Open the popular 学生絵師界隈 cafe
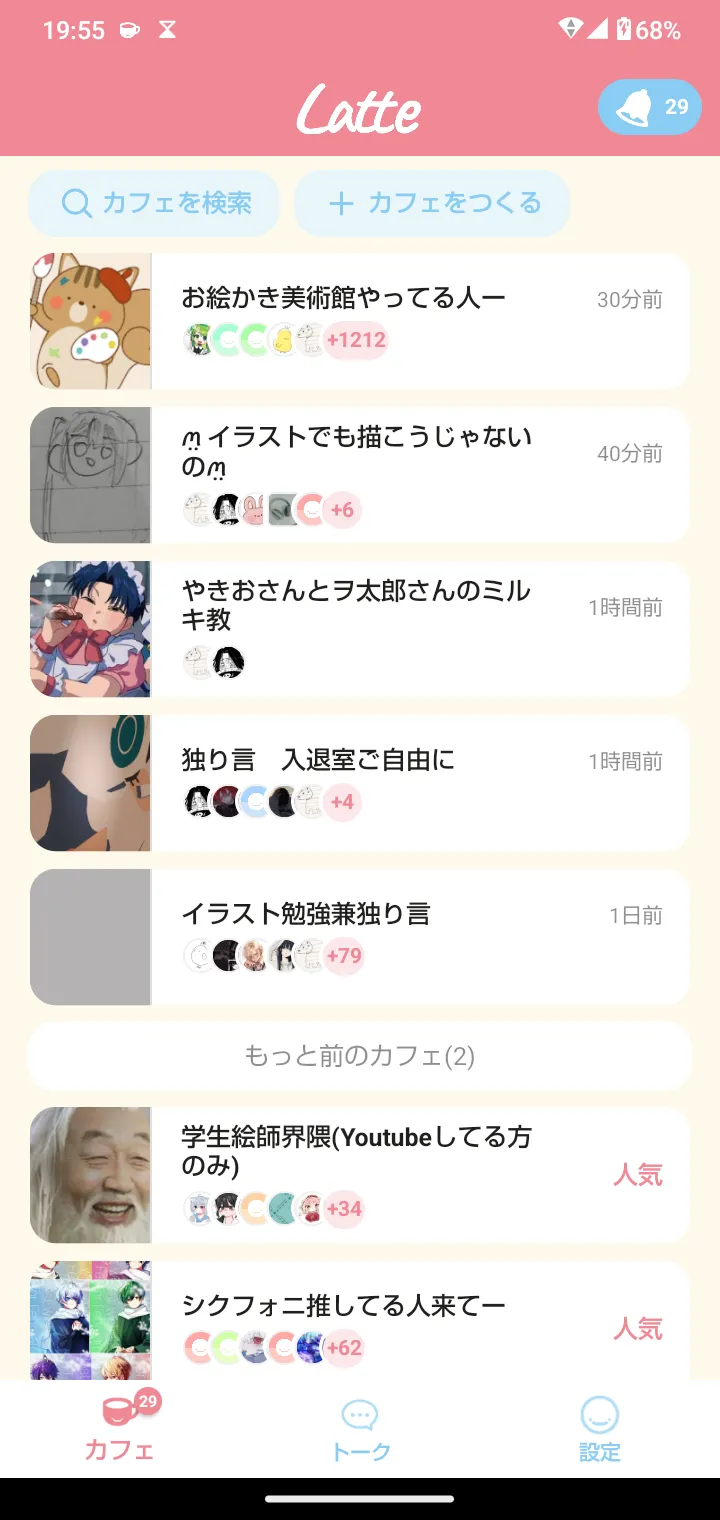The width and height of the screenshot is (720, 1520). click(360, 1175)
